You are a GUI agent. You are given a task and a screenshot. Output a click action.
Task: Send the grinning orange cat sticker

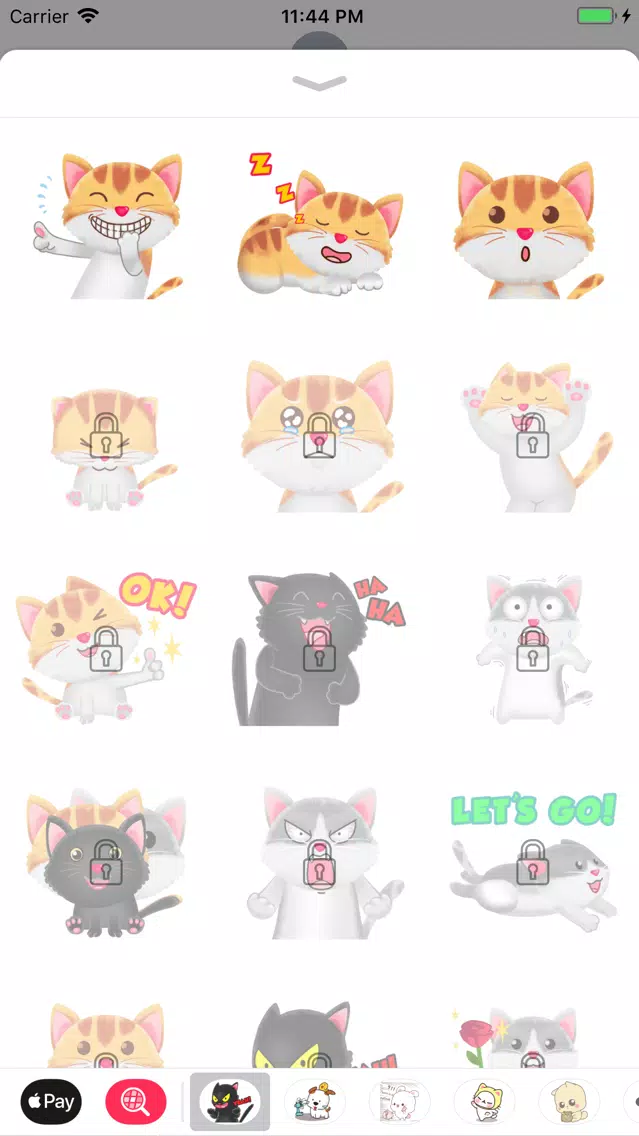coord(107,226)
